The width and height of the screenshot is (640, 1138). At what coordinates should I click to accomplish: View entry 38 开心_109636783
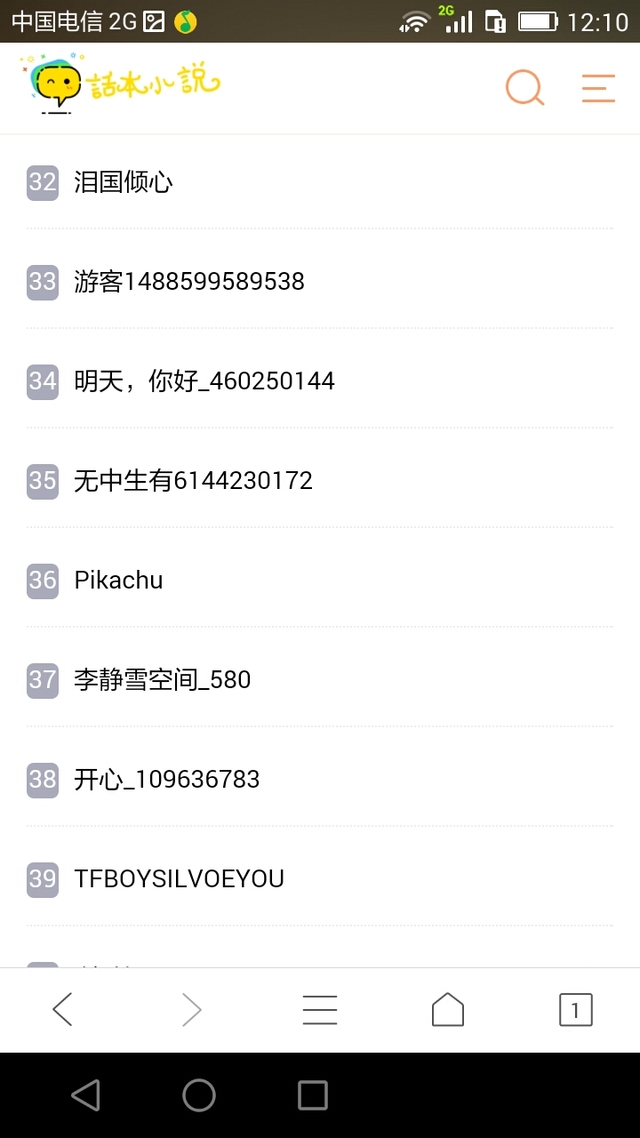(320, 779)
